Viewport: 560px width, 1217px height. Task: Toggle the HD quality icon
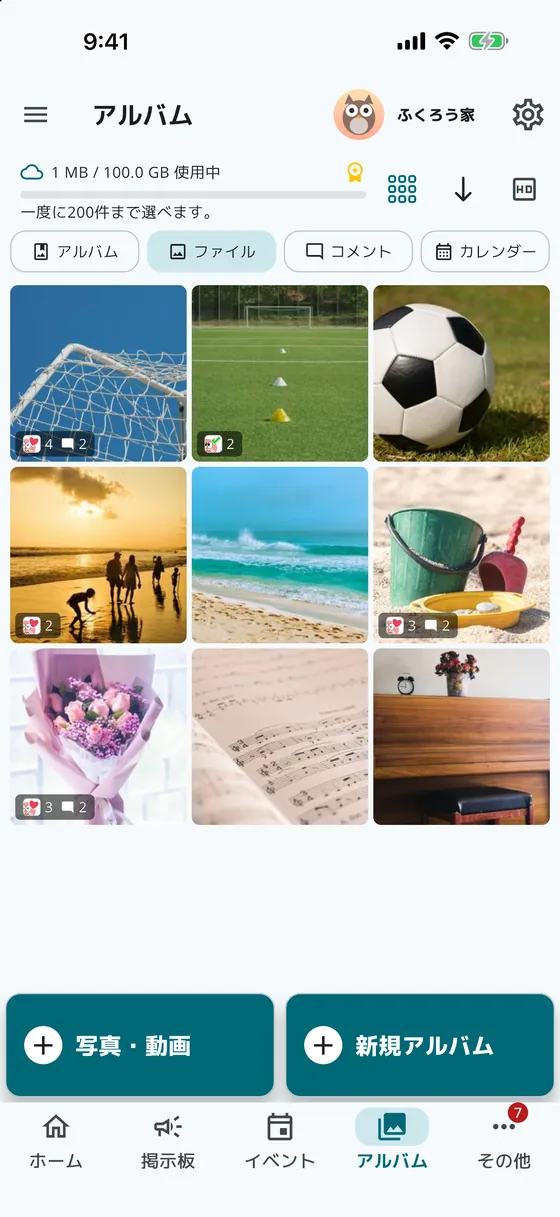tap(524, 189)
